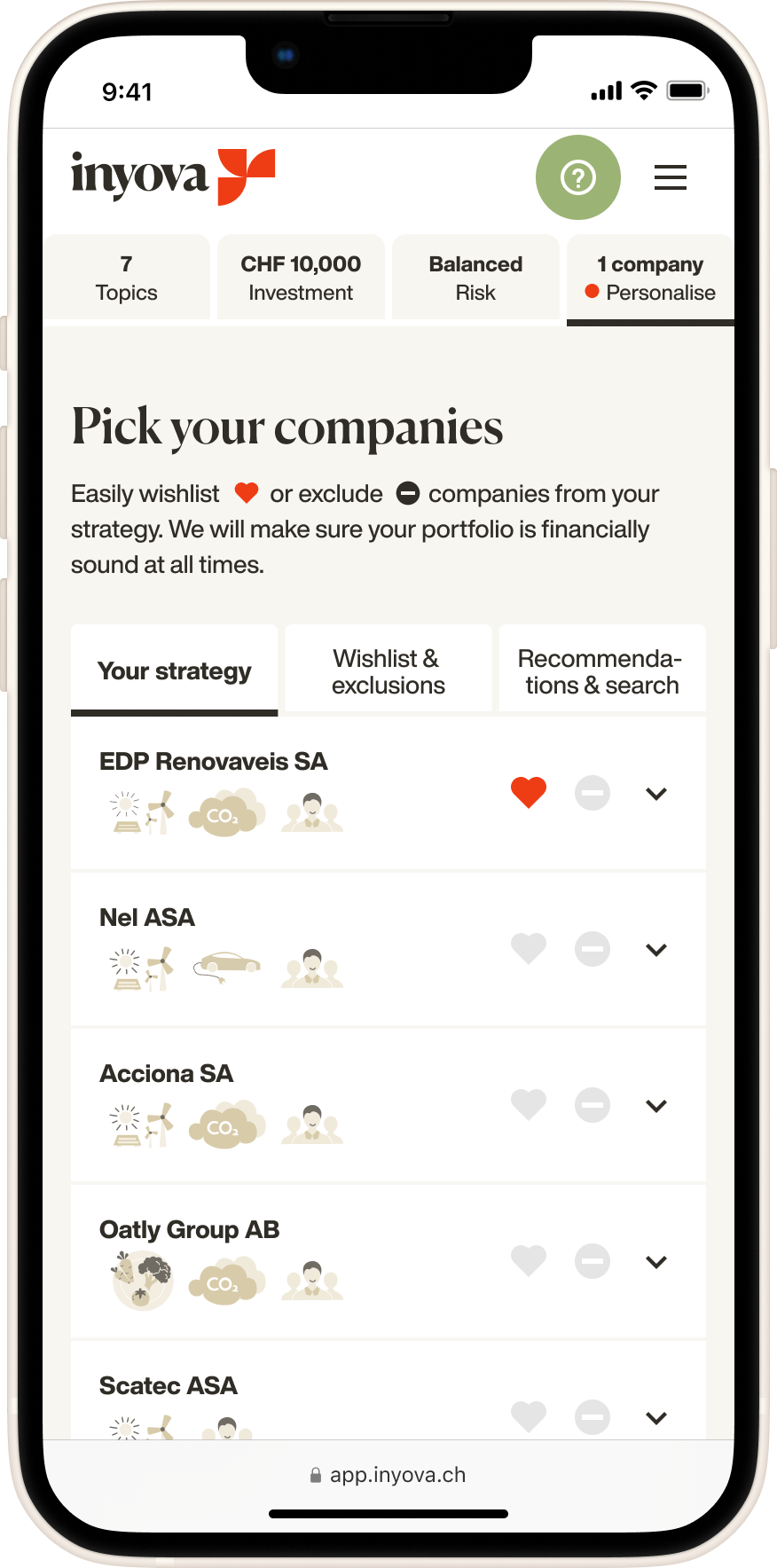Open the Personalise step
This screenshot has height=1568, width=777.
[x=650, y=278]
